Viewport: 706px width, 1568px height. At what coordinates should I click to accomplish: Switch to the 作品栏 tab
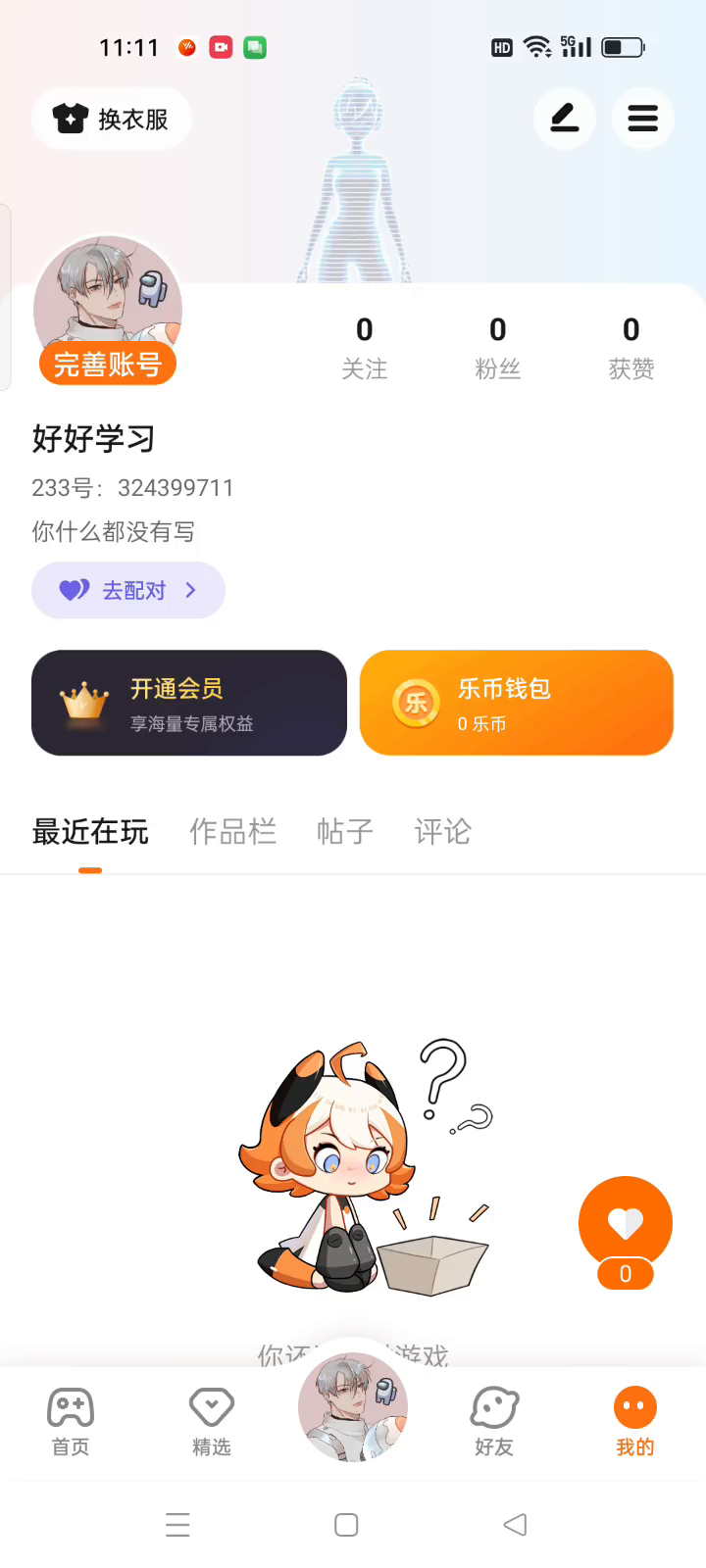[x=232, y=832]
